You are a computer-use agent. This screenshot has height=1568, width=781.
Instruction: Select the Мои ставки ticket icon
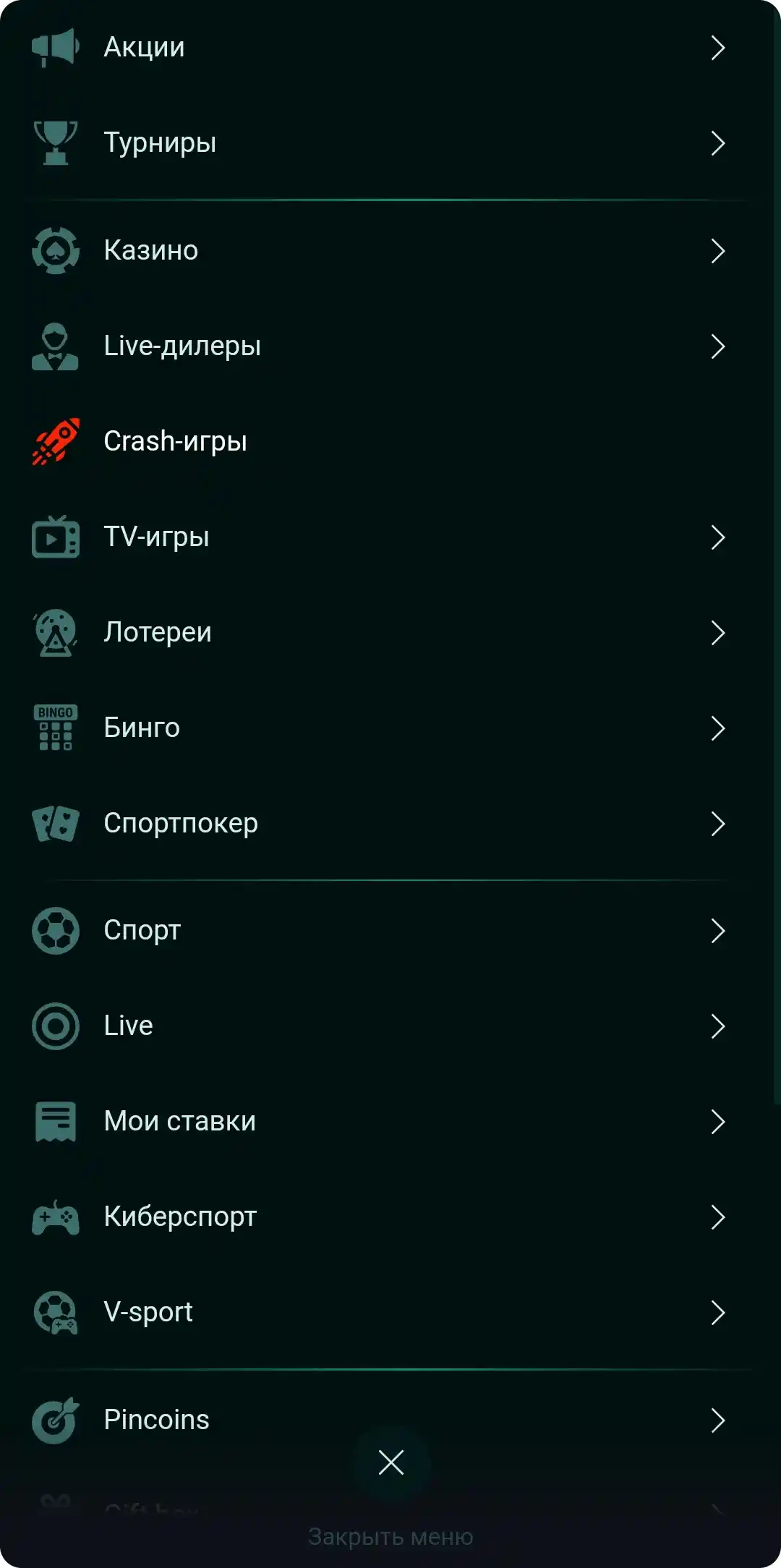point(55,1120)
